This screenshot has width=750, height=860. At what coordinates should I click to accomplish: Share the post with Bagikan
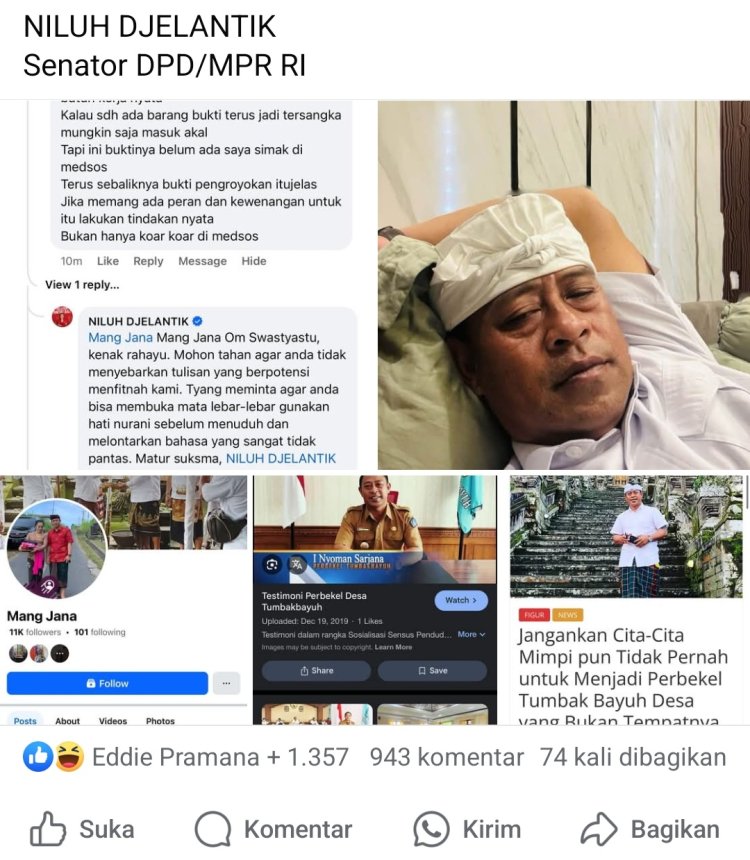651,829
